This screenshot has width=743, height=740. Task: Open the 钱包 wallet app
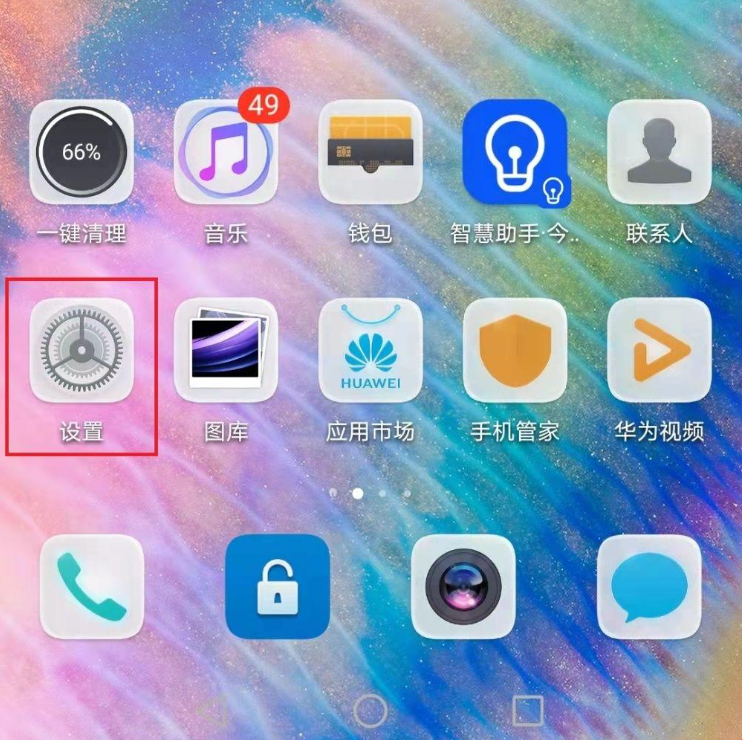click(x=370, y=153)
